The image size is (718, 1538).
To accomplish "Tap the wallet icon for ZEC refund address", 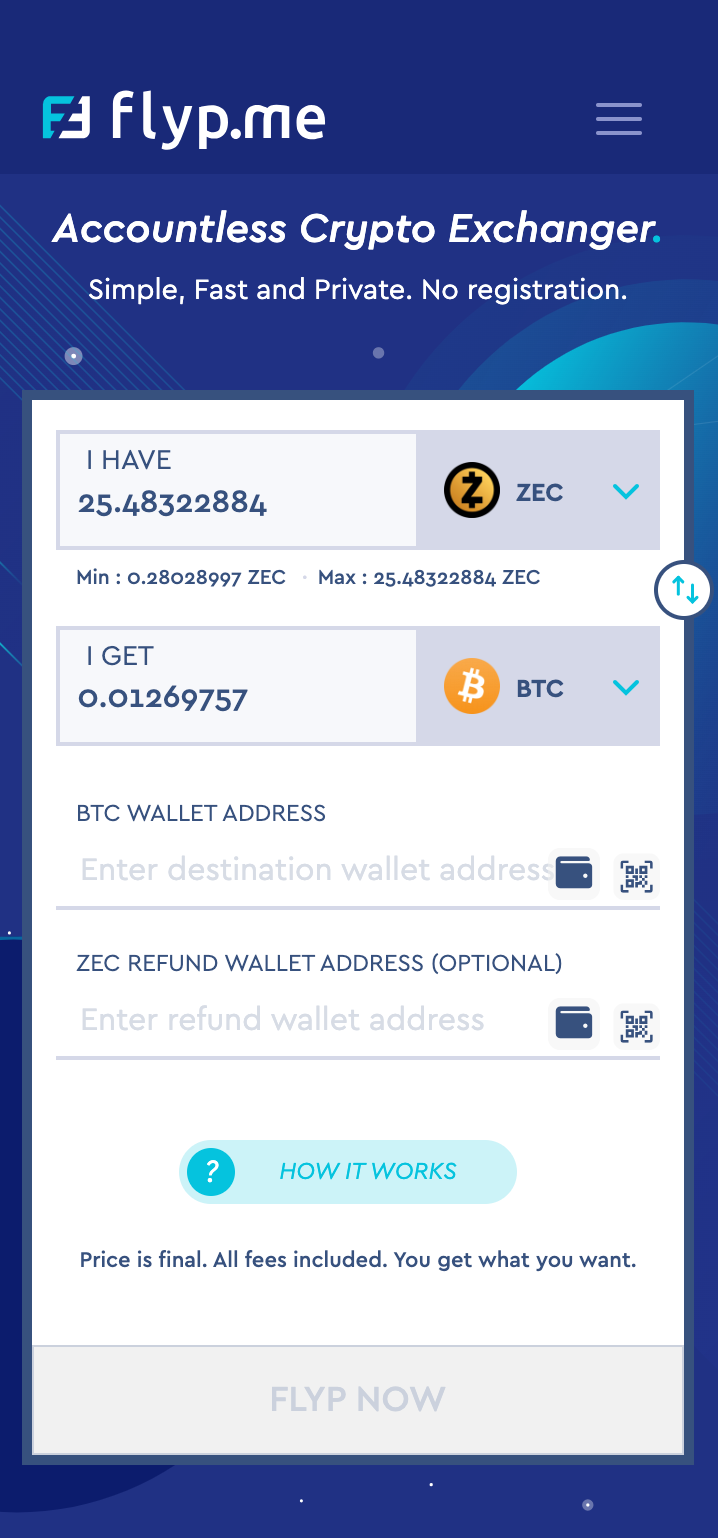I will (574, 1024).
